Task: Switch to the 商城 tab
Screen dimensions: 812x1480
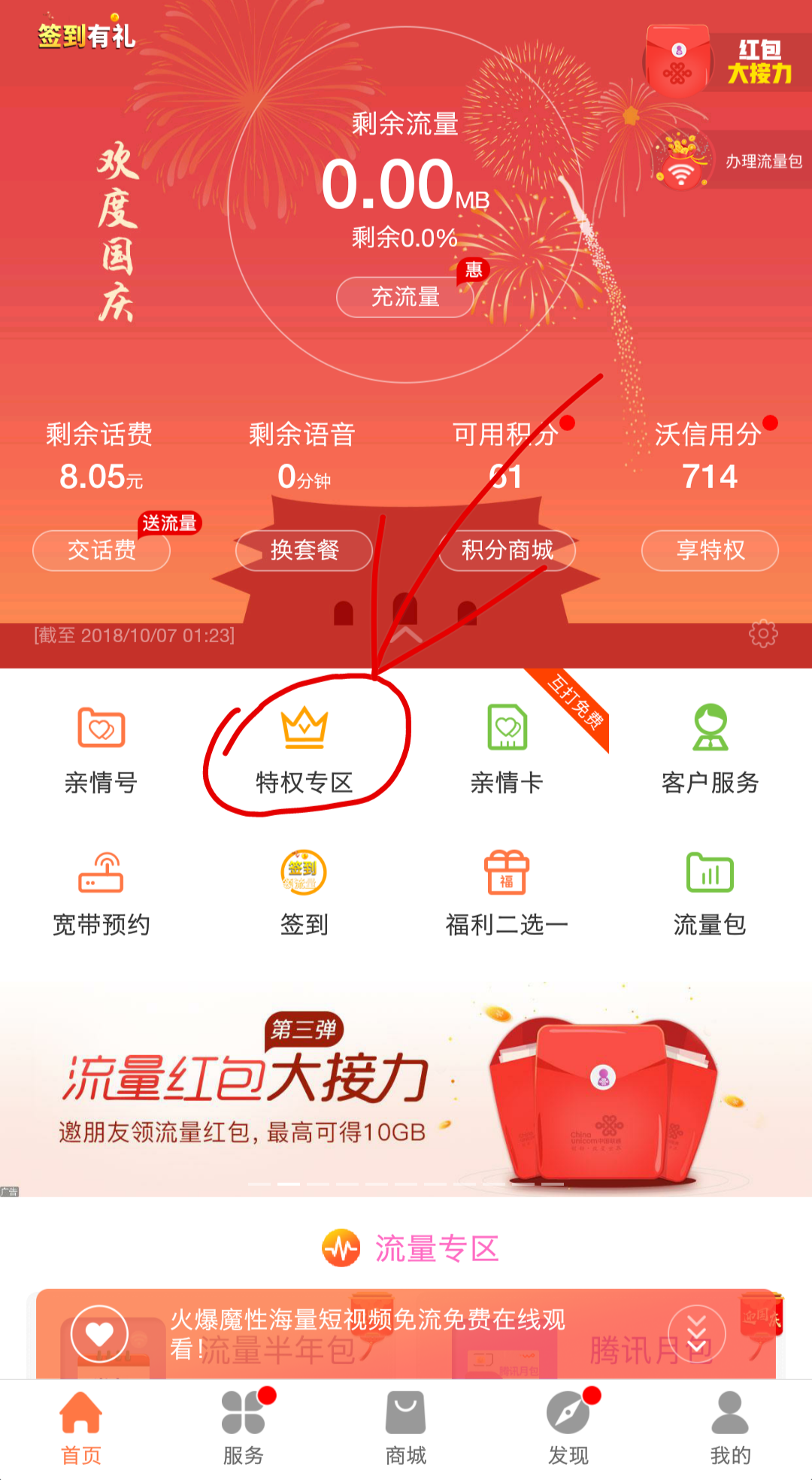Action: click(x=406, y=1429)
